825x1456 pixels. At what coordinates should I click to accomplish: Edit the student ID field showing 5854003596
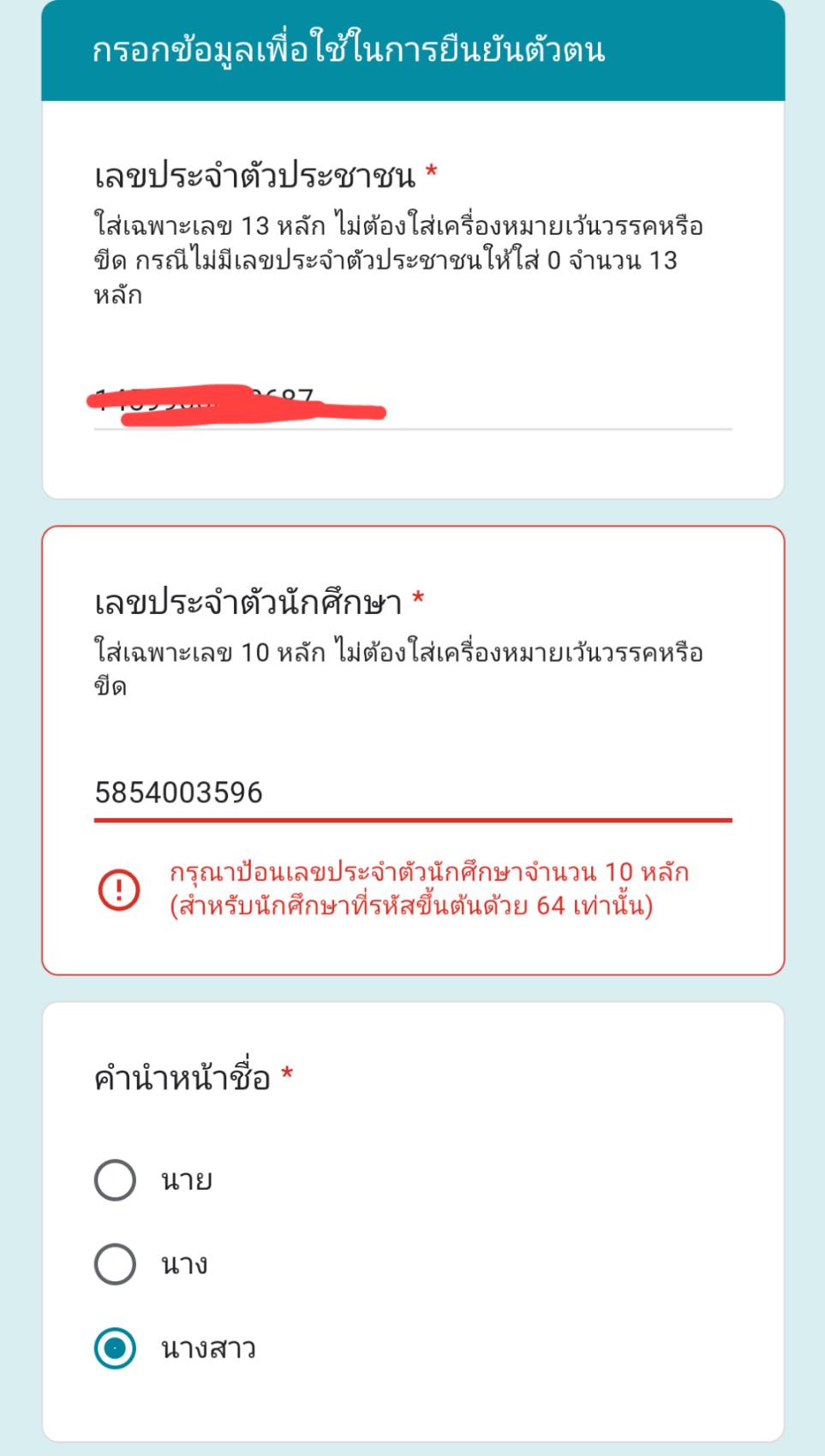coord(413,793)
